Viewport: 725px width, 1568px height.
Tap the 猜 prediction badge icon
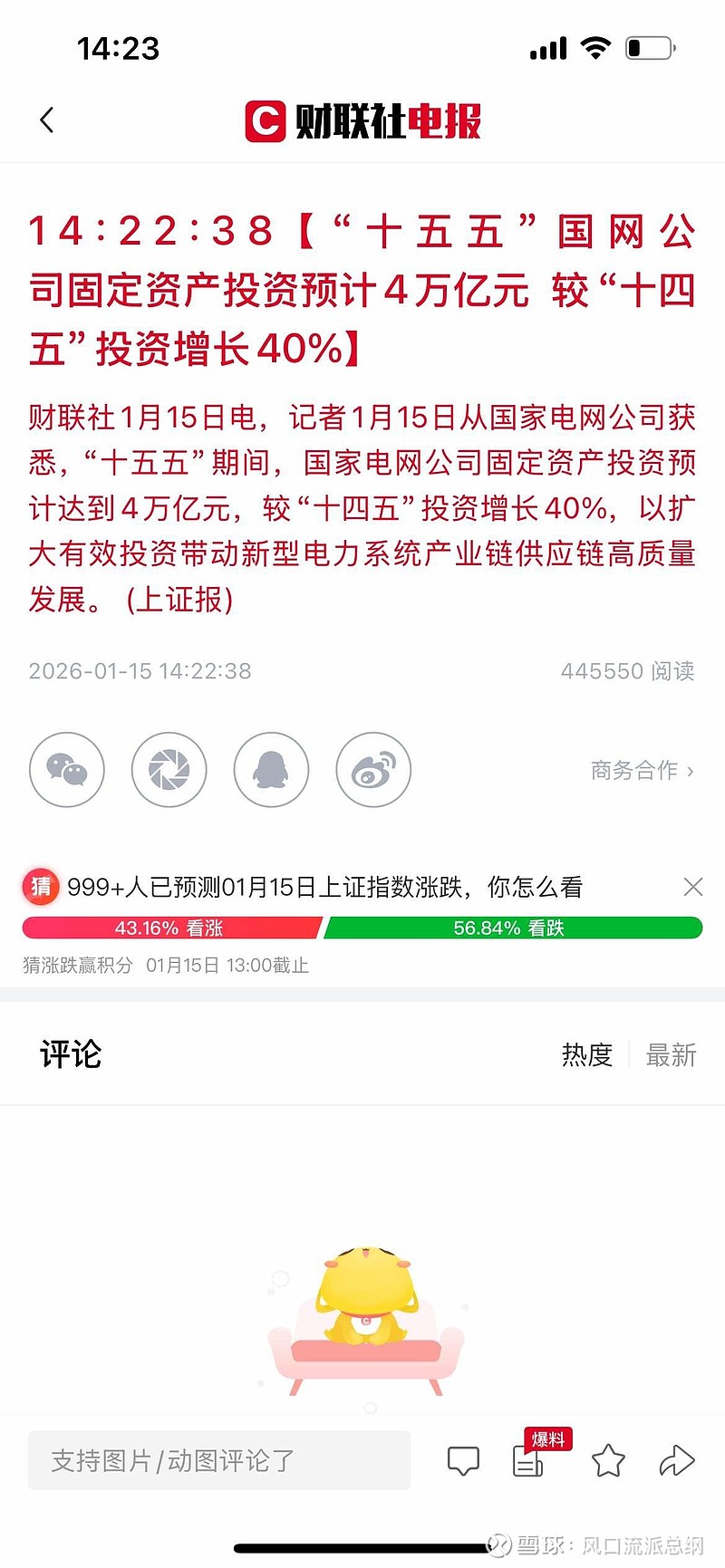[40, 886]
